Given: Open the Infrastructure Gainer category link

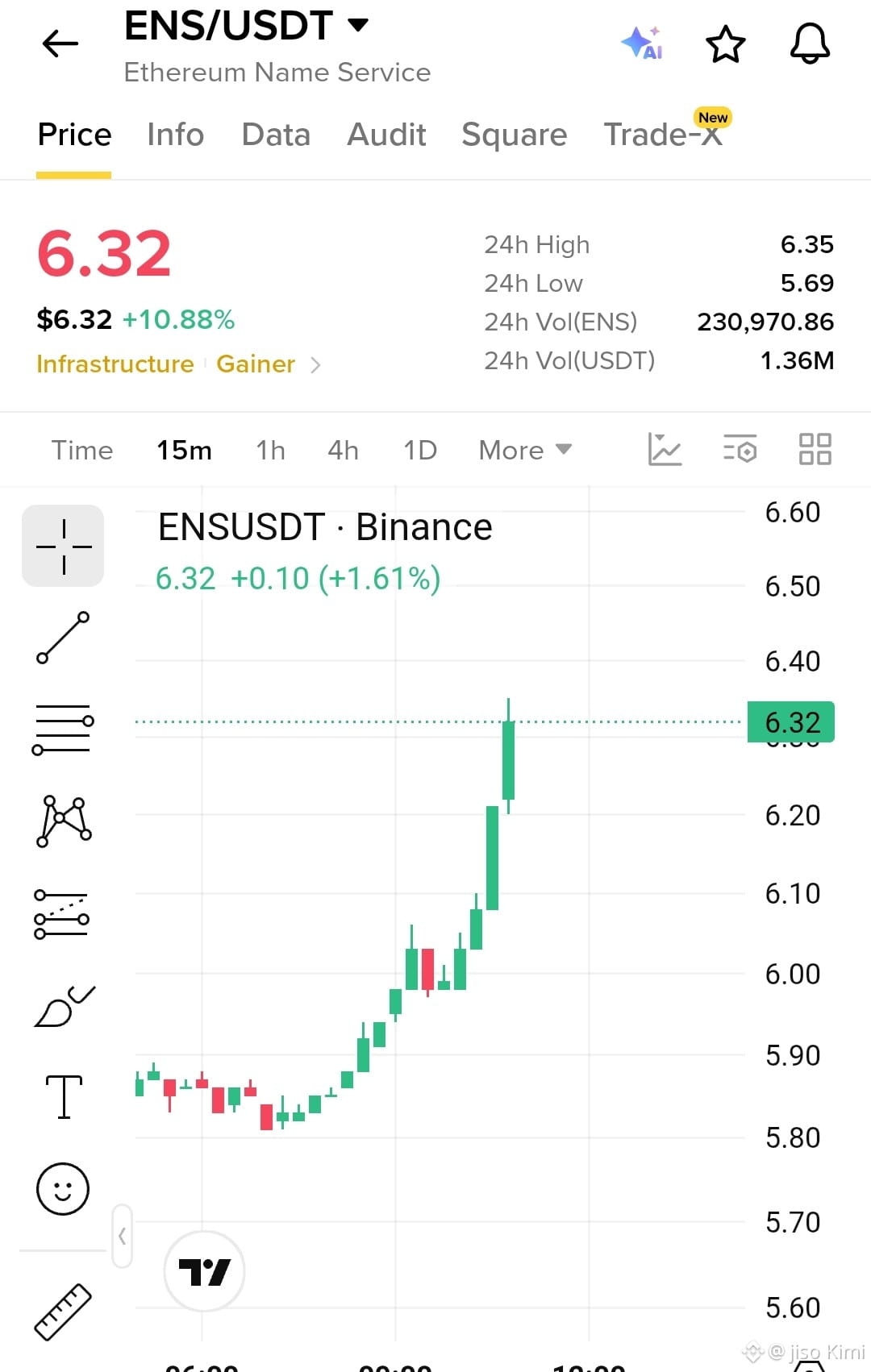Looking at the screenshot, I should [179, 364].
